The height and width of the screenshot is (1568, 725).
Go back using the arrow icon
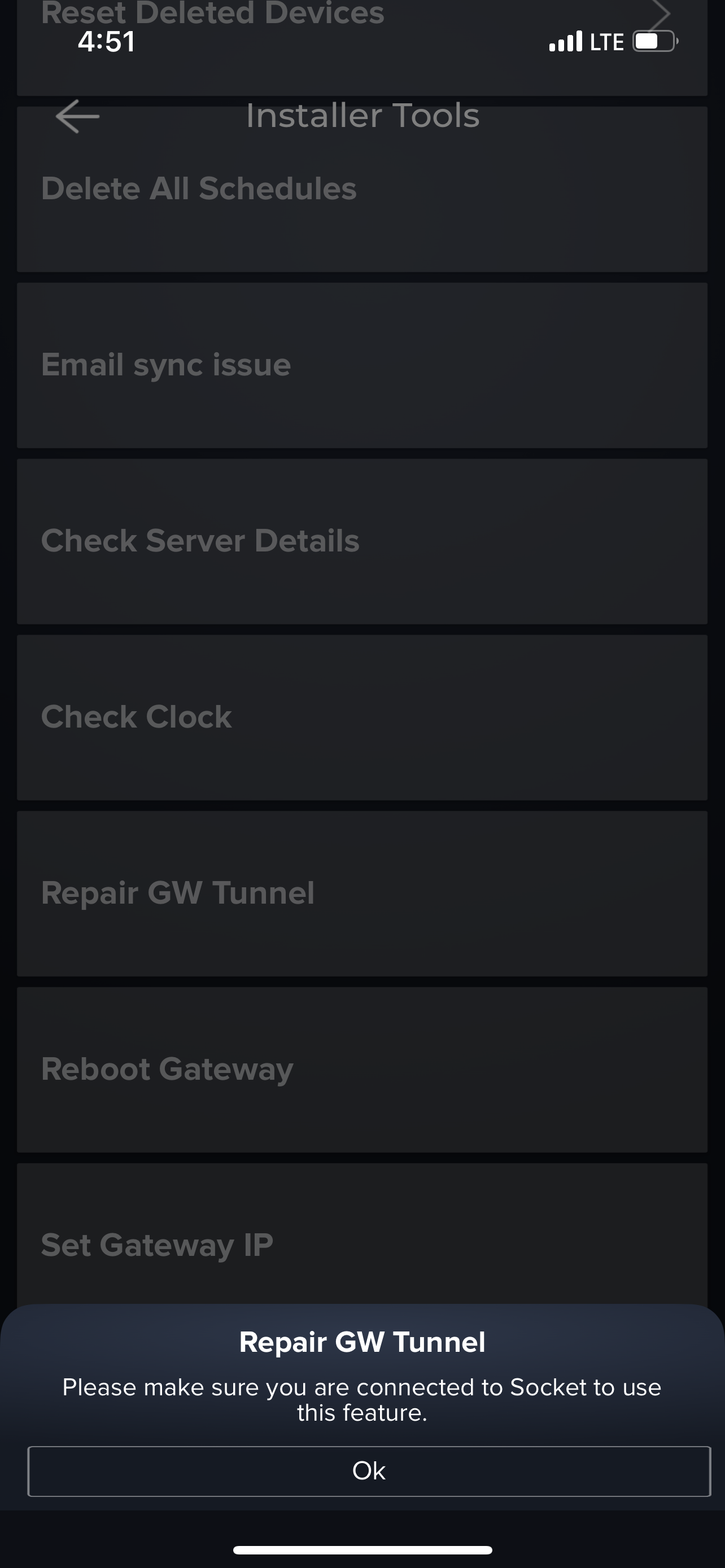77,116
